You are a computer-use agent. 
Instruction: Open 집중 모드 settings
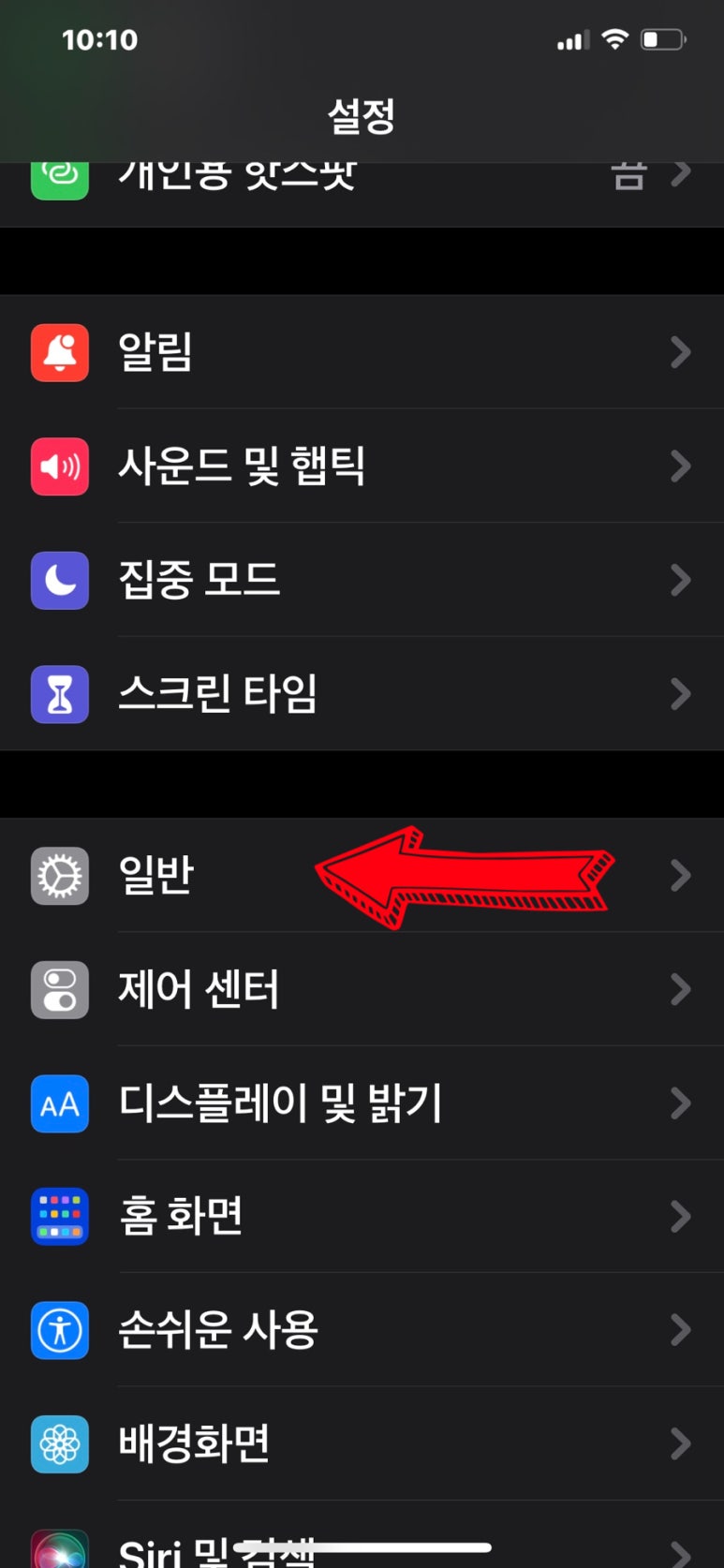click(362, 580)
